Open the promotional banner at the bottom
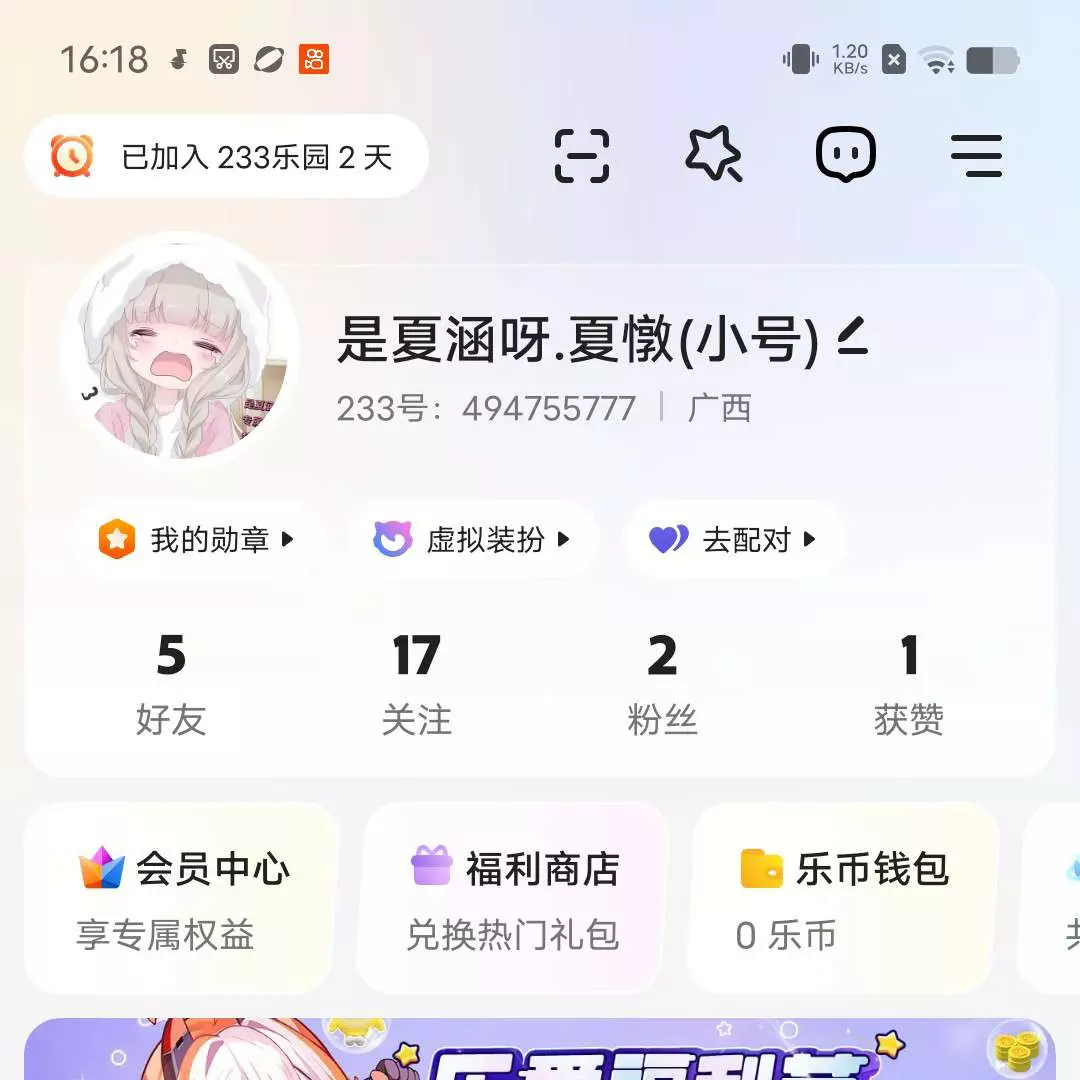This screenshot has width=1080, height=1080. coord(540,1050)
